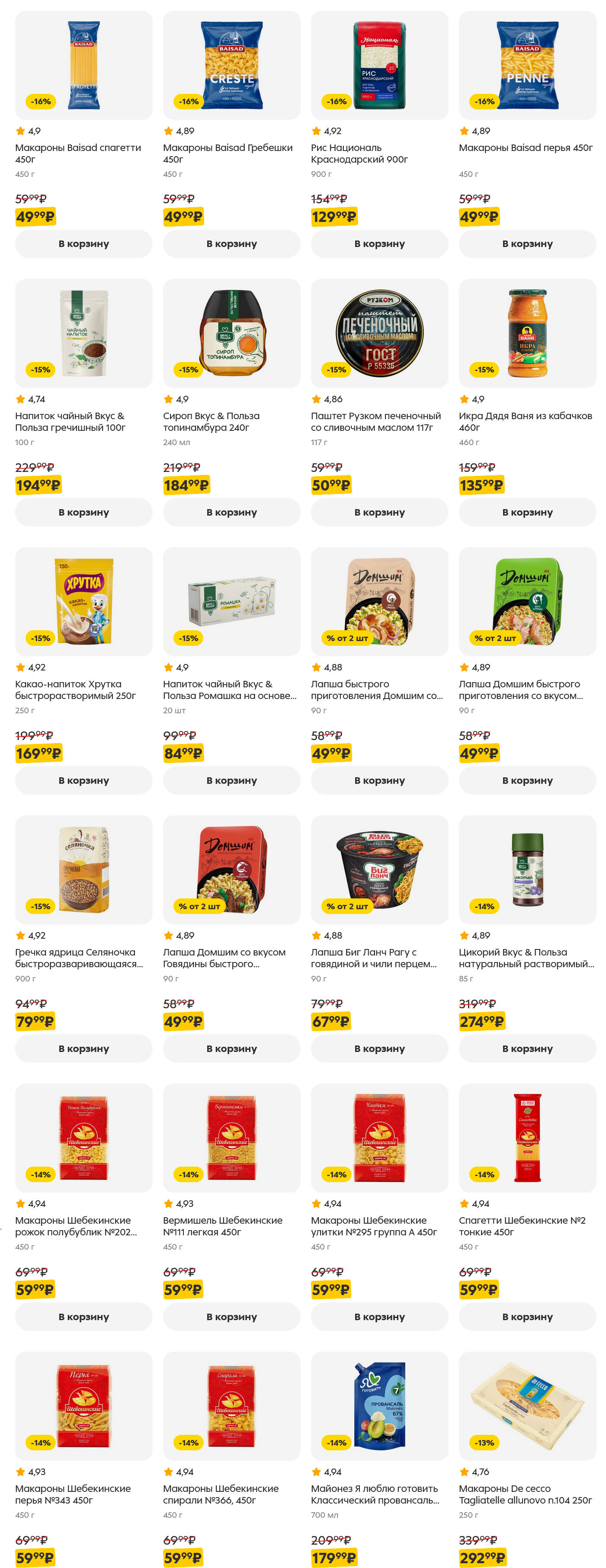
Task: Add Рис Националь Краснодарский to cart
Action: click(379, 244)
